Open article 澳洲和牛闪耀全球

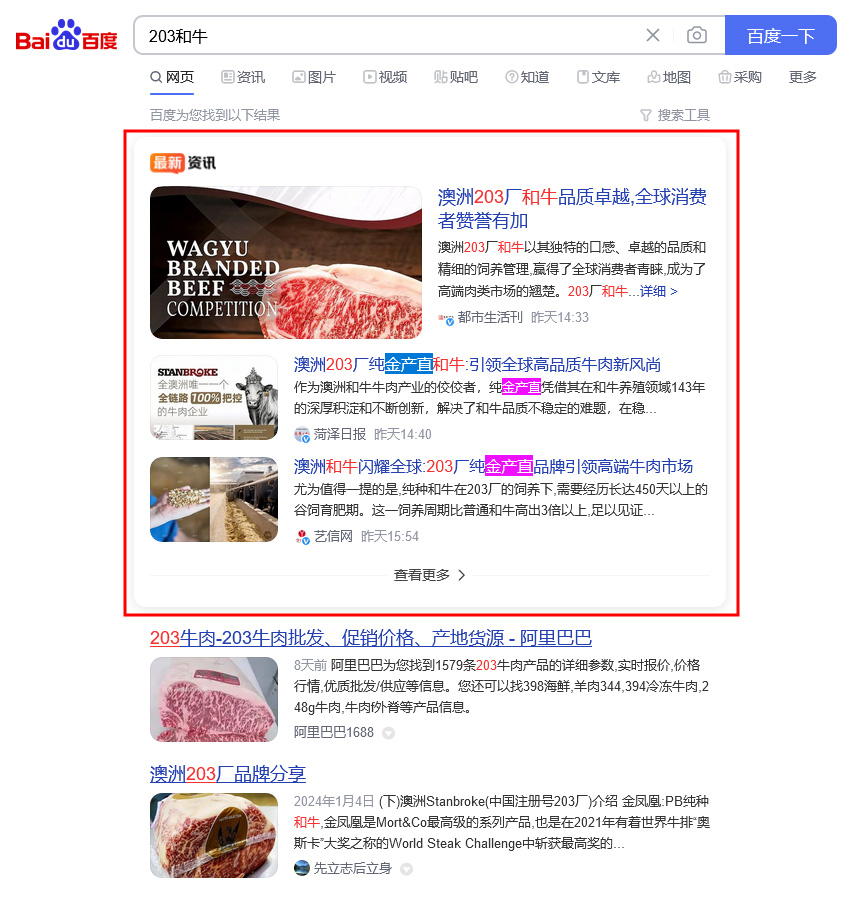[493, 467]
